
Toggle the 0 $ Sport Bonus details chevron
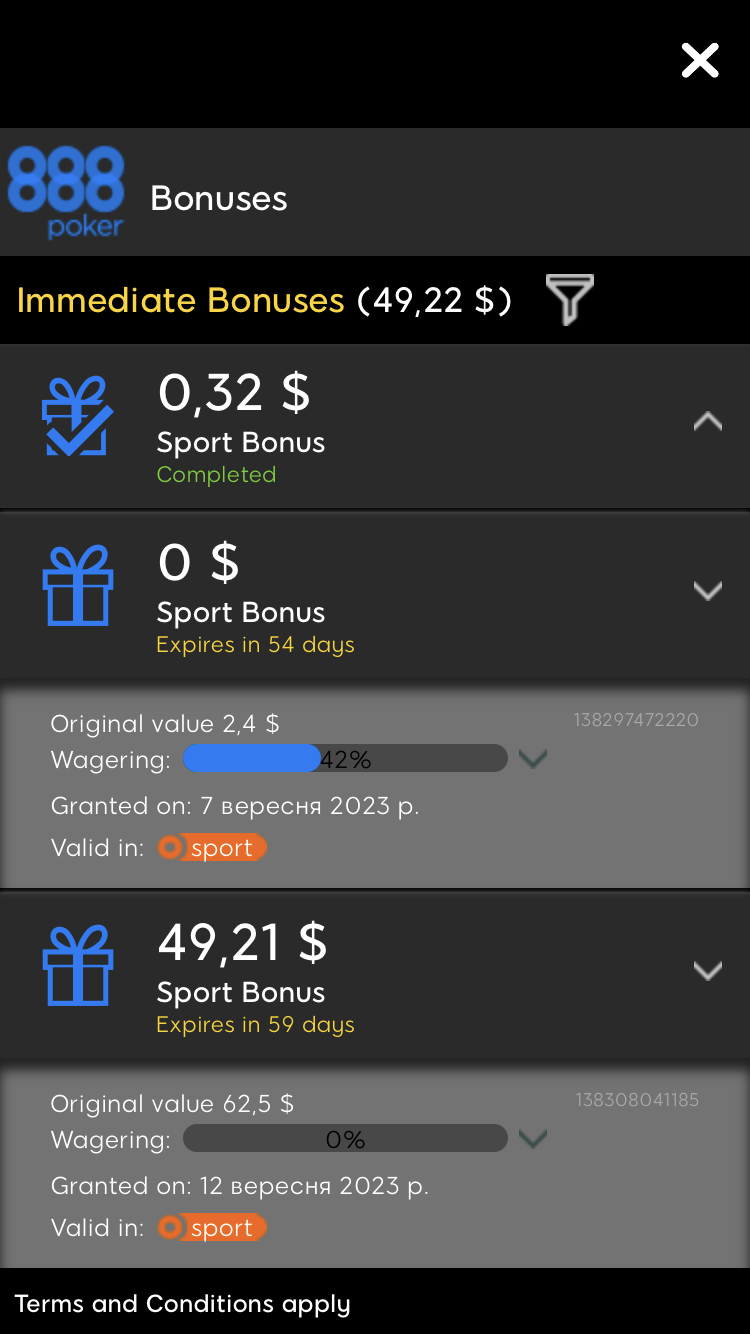[708, 591]
